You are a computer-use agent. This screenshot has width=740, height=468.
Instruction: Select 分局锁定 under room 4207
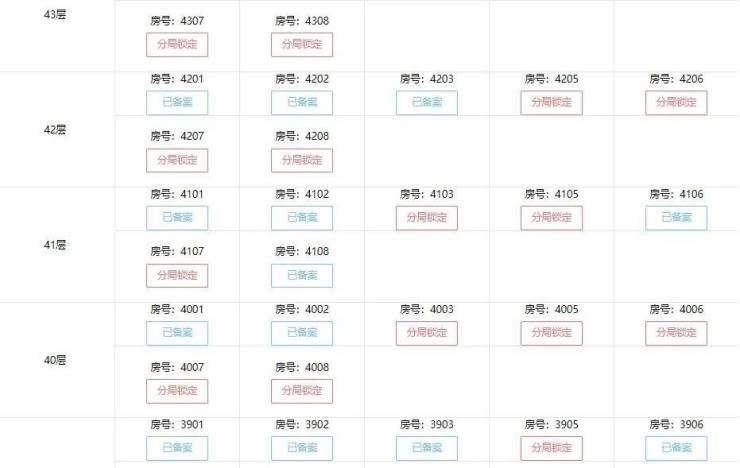tap(177, 160)
